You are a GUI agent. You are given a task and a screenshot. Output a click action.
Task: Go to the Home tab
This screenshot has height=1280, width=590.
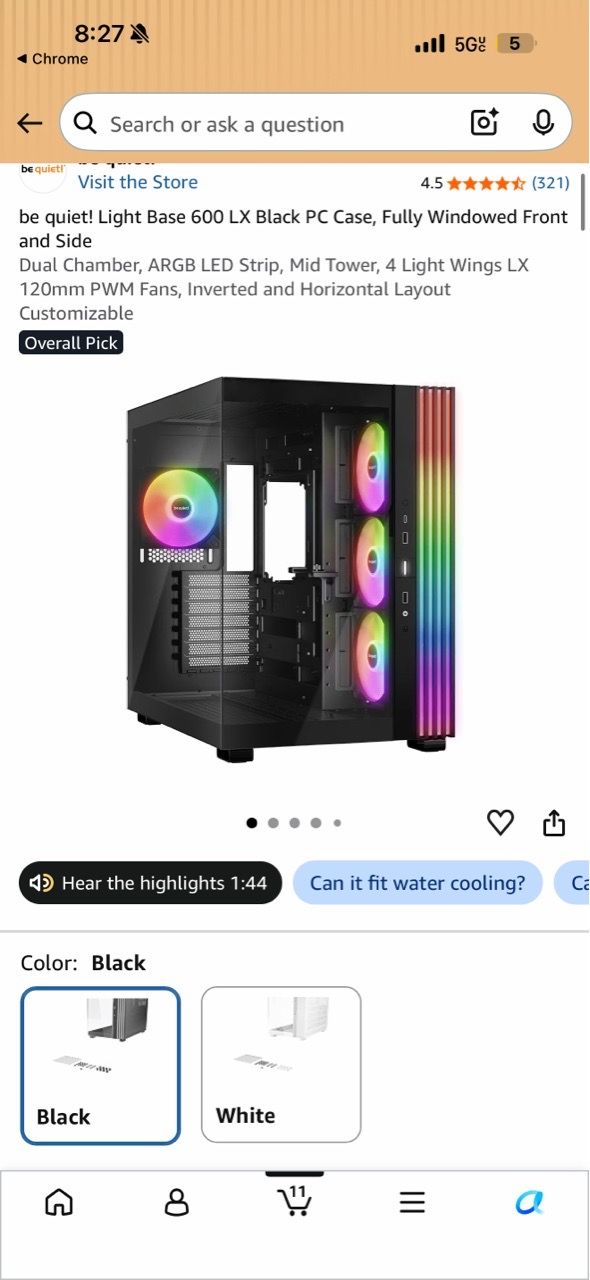(x=59, y=1202)
